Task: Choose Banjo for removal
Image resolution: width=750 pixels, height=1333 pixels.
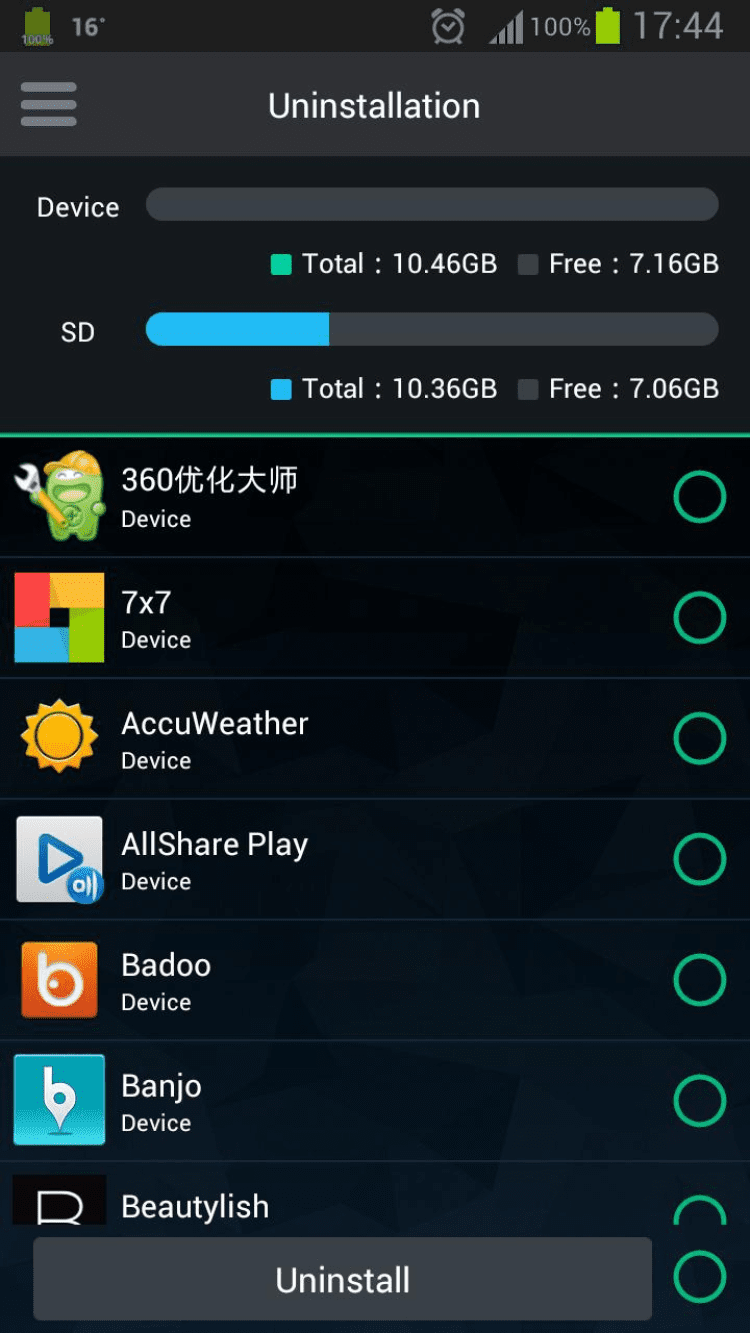Action: coord(699,1101)
